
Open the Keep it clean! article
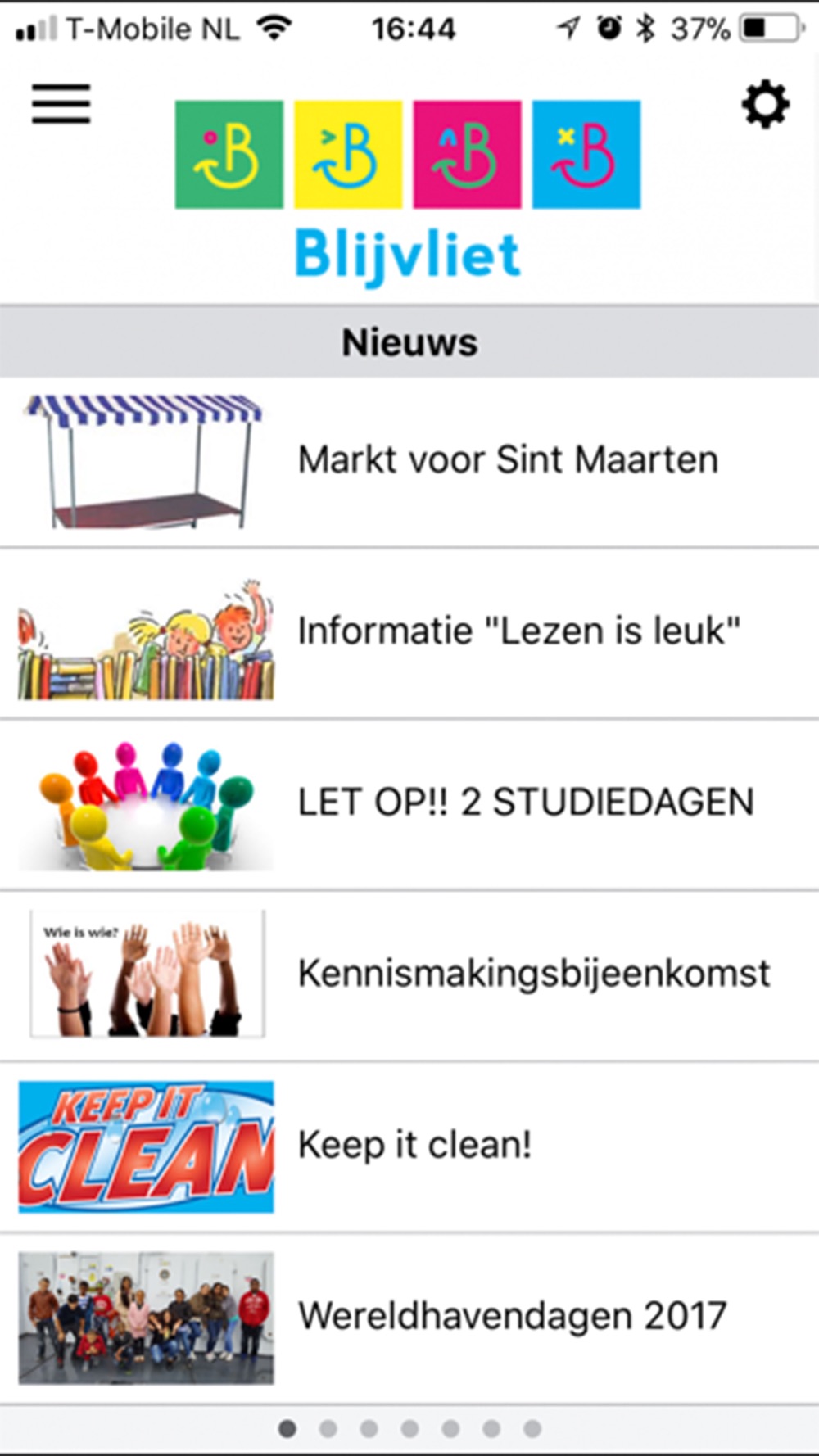point(409,1146)
